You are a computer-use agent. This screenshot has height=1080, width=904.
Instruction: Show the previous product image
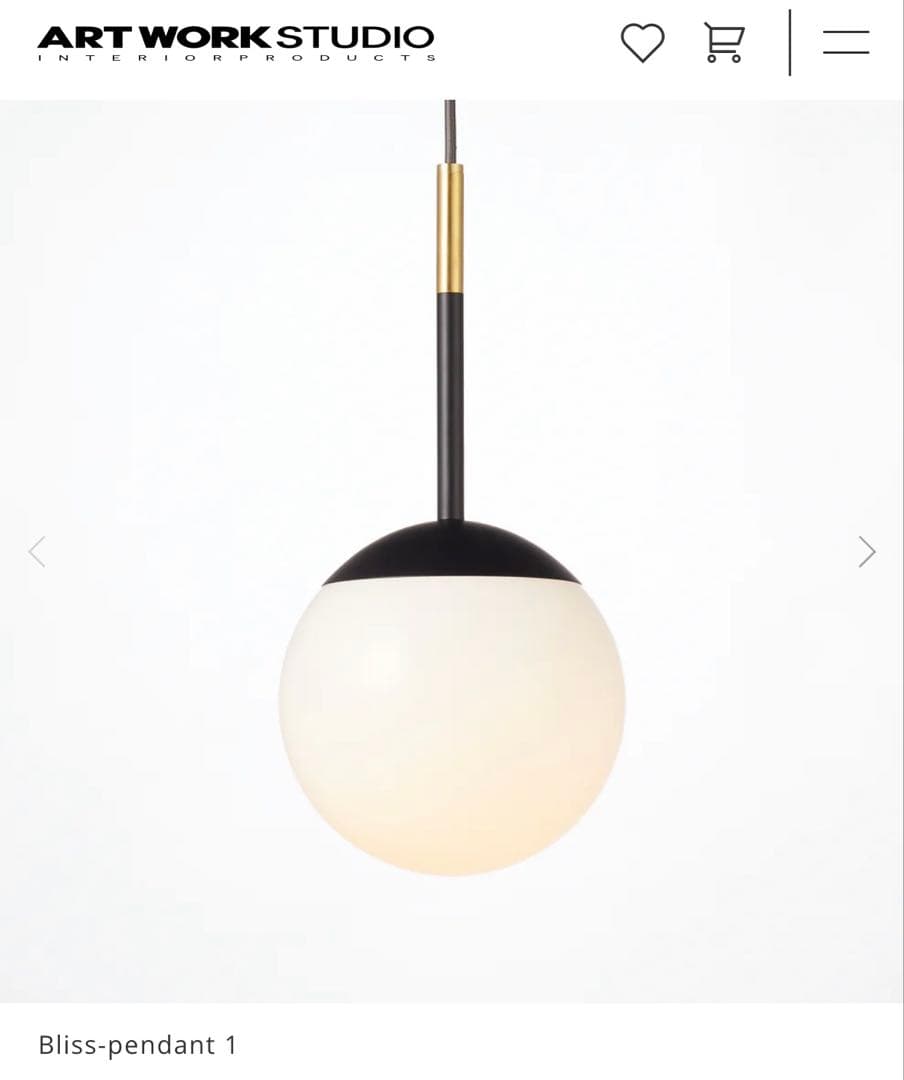37,552
